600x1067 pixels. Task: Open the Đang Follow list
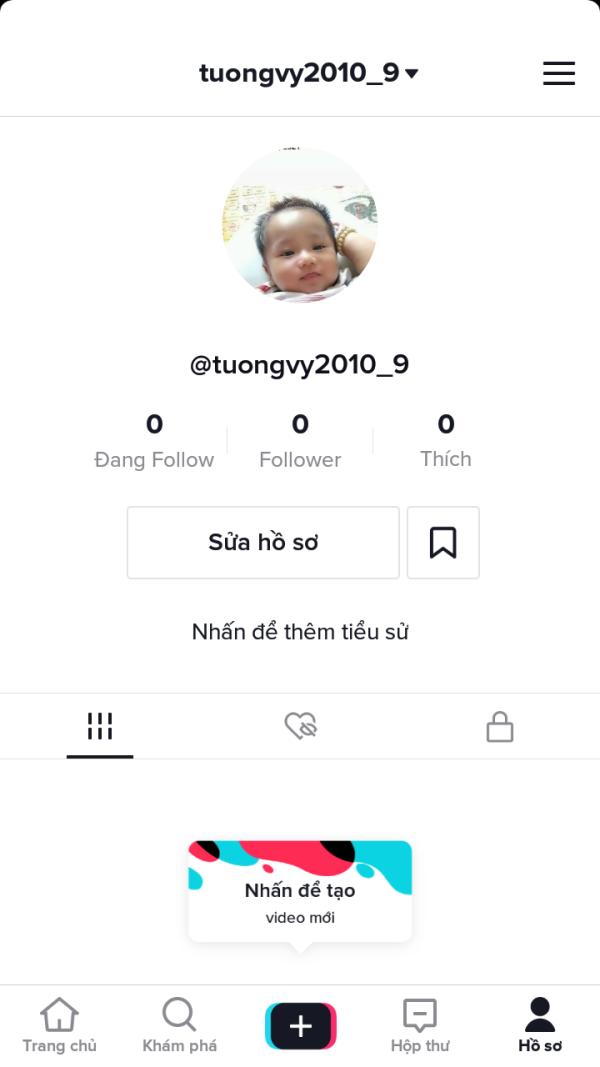click(154, 441)
